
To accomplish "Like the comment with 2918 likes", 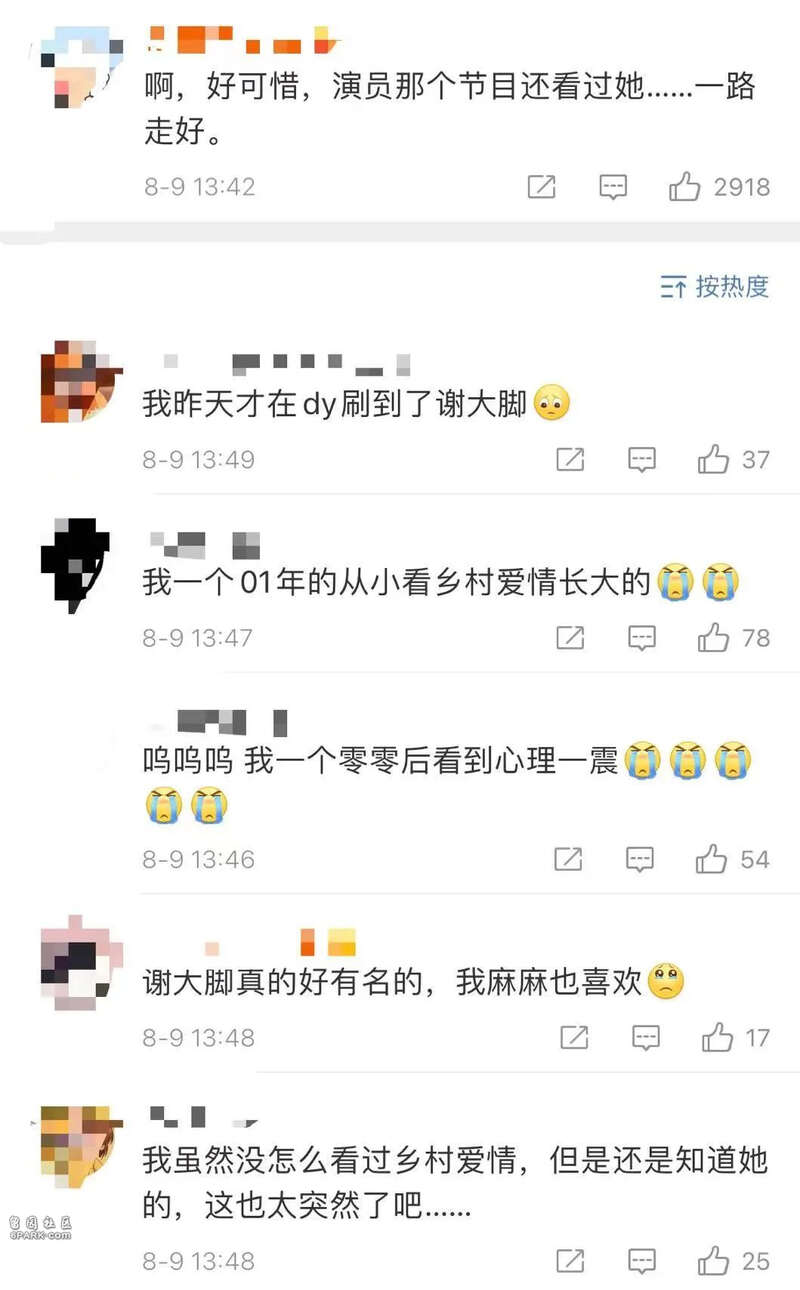I will [685, 187].
